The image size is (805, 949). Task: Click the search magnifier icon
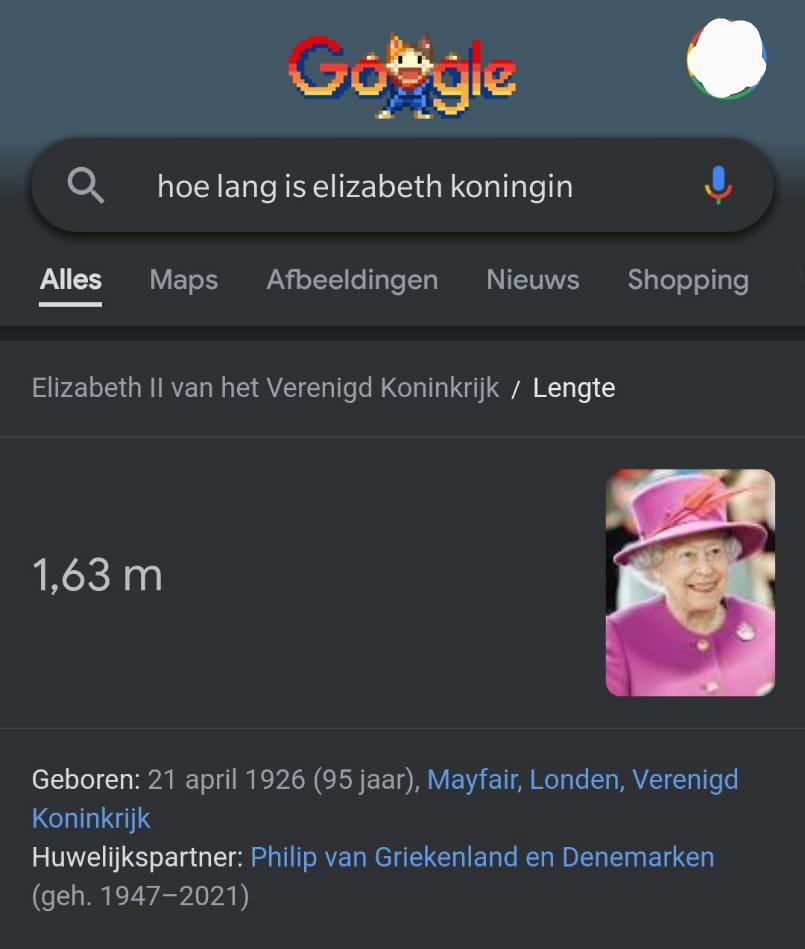(x=85, y=184)
